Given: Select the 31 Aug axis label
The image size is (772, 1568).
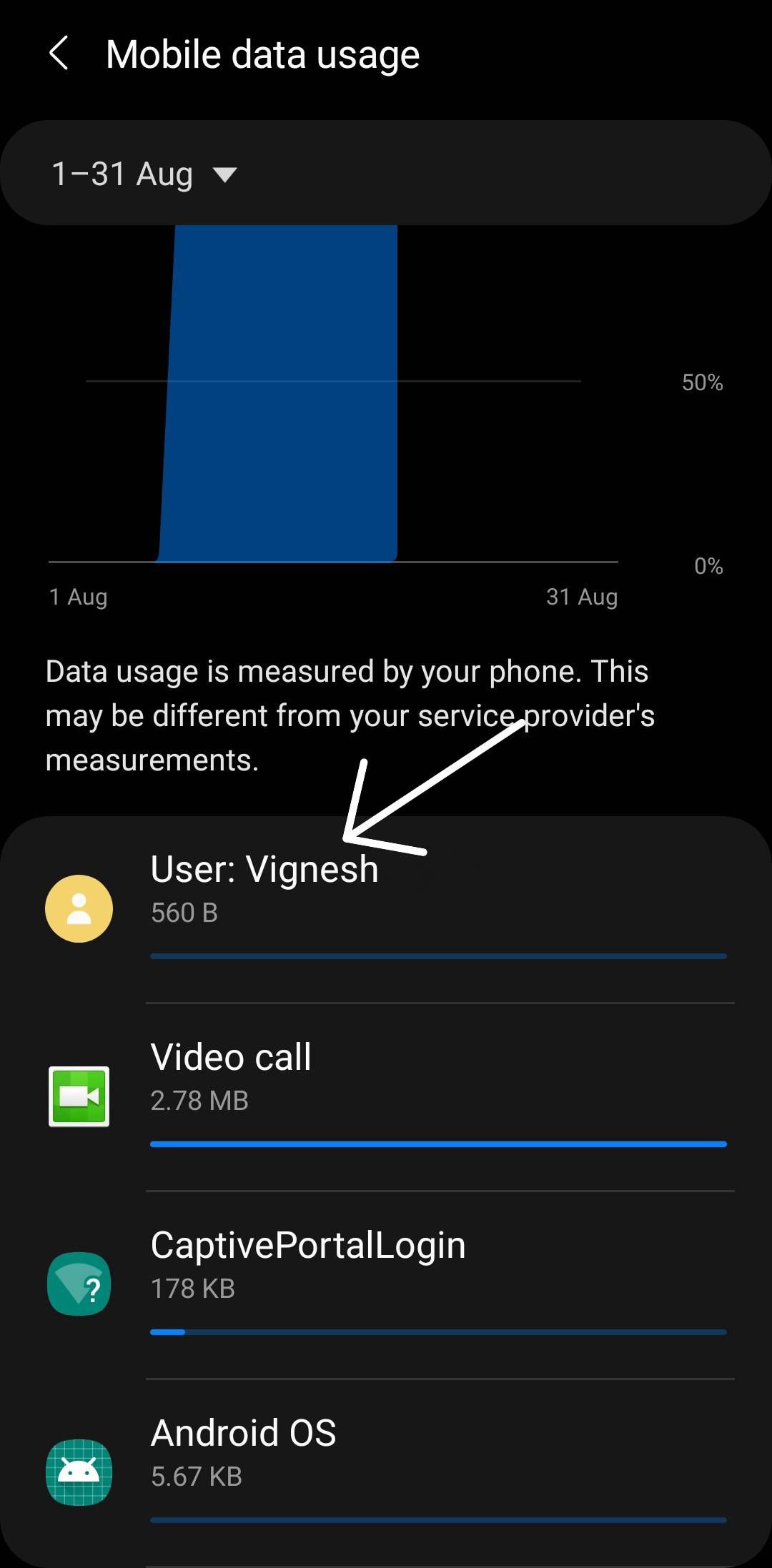Looking at the screenshot, I should click(x=580, y=596).
